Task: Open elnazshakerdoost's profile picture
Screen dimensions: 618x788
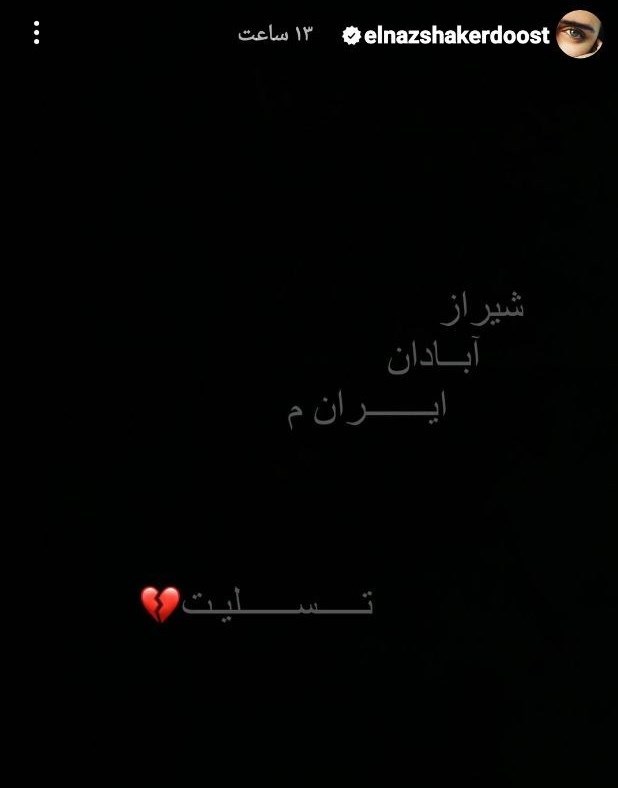Action: point(580,35)
